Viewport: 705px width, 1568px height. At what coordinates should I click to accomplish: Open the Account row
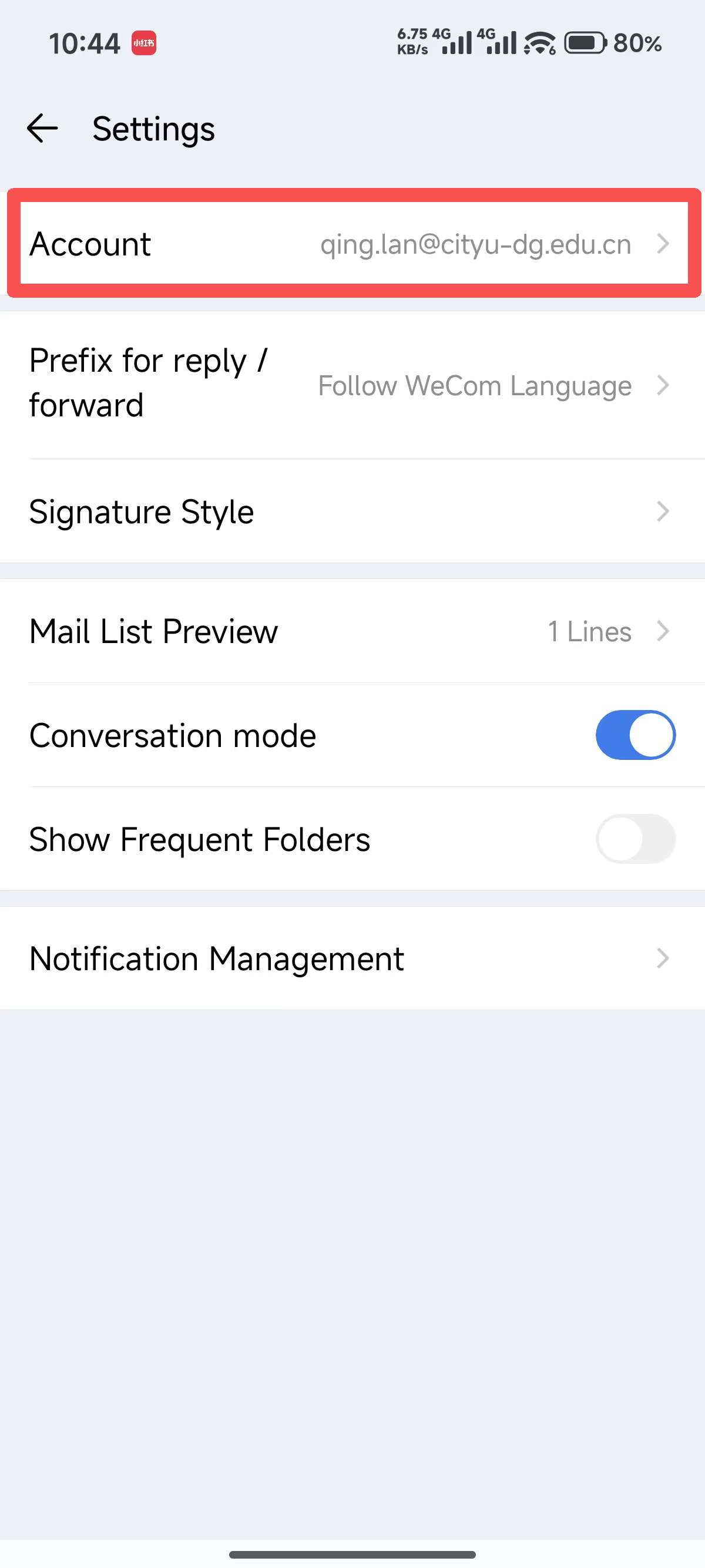[x=353, y=244]
